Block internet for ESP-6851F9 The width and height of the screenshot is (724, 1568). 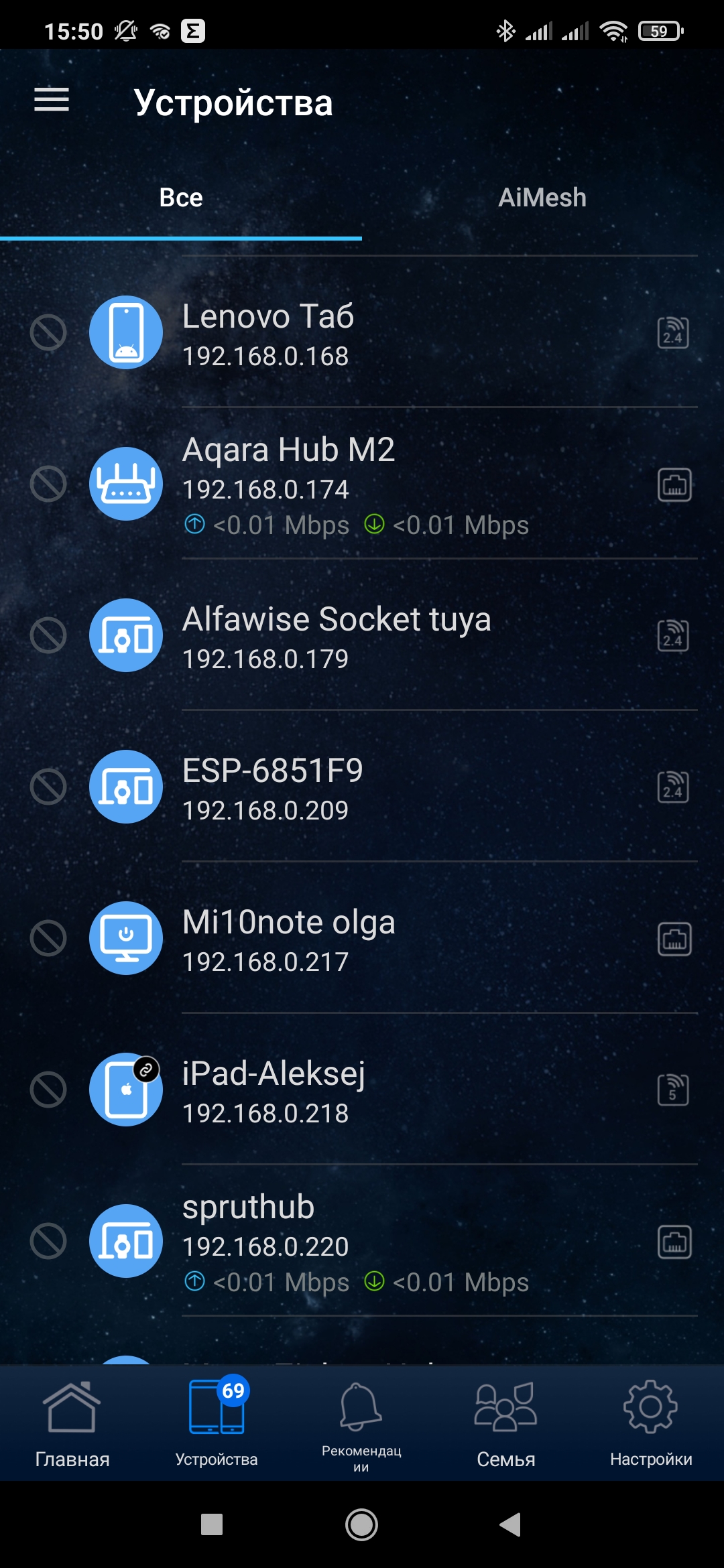[x=48, y=787]
